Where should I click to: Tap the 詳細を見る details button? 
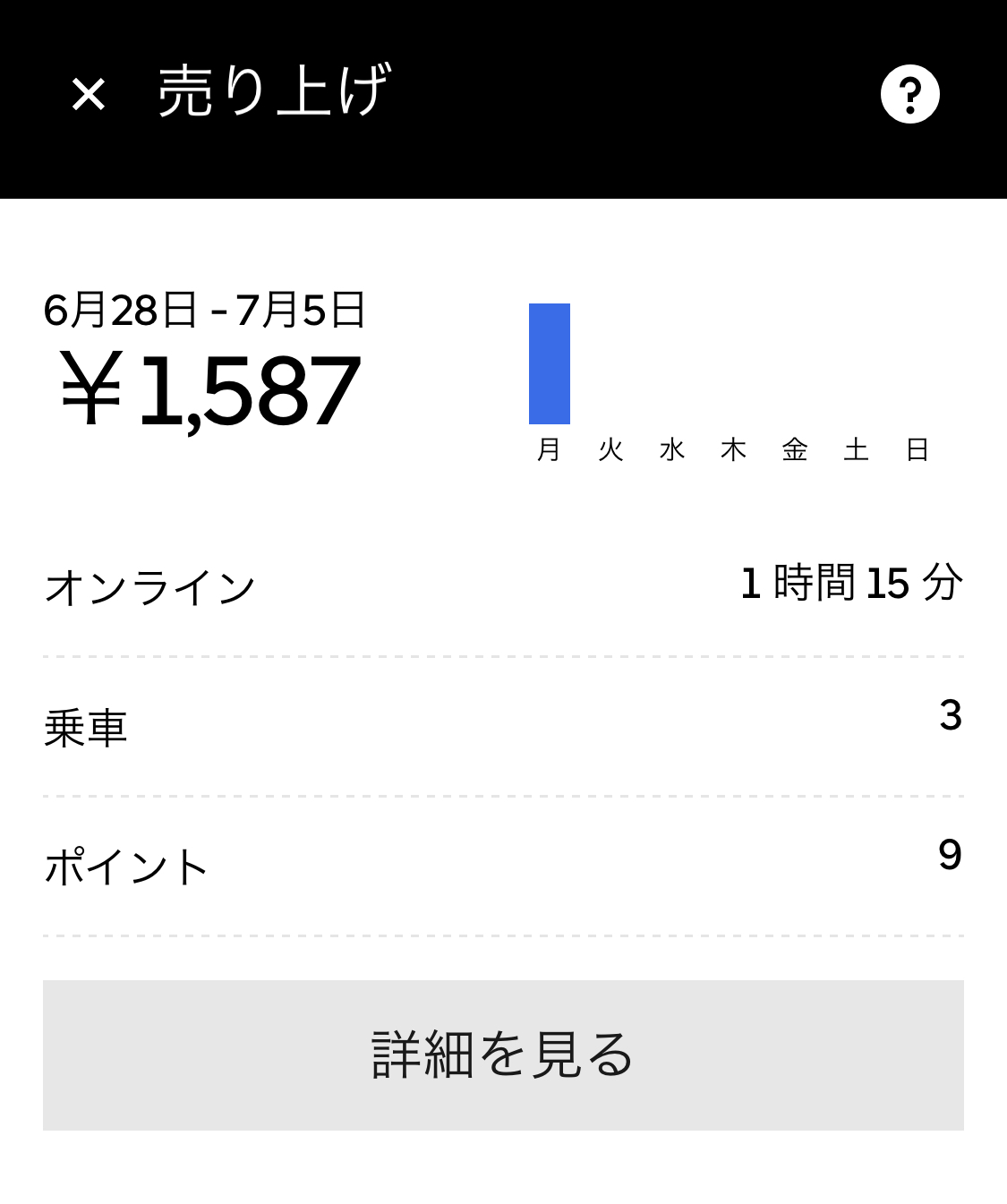click(503, 1055)
